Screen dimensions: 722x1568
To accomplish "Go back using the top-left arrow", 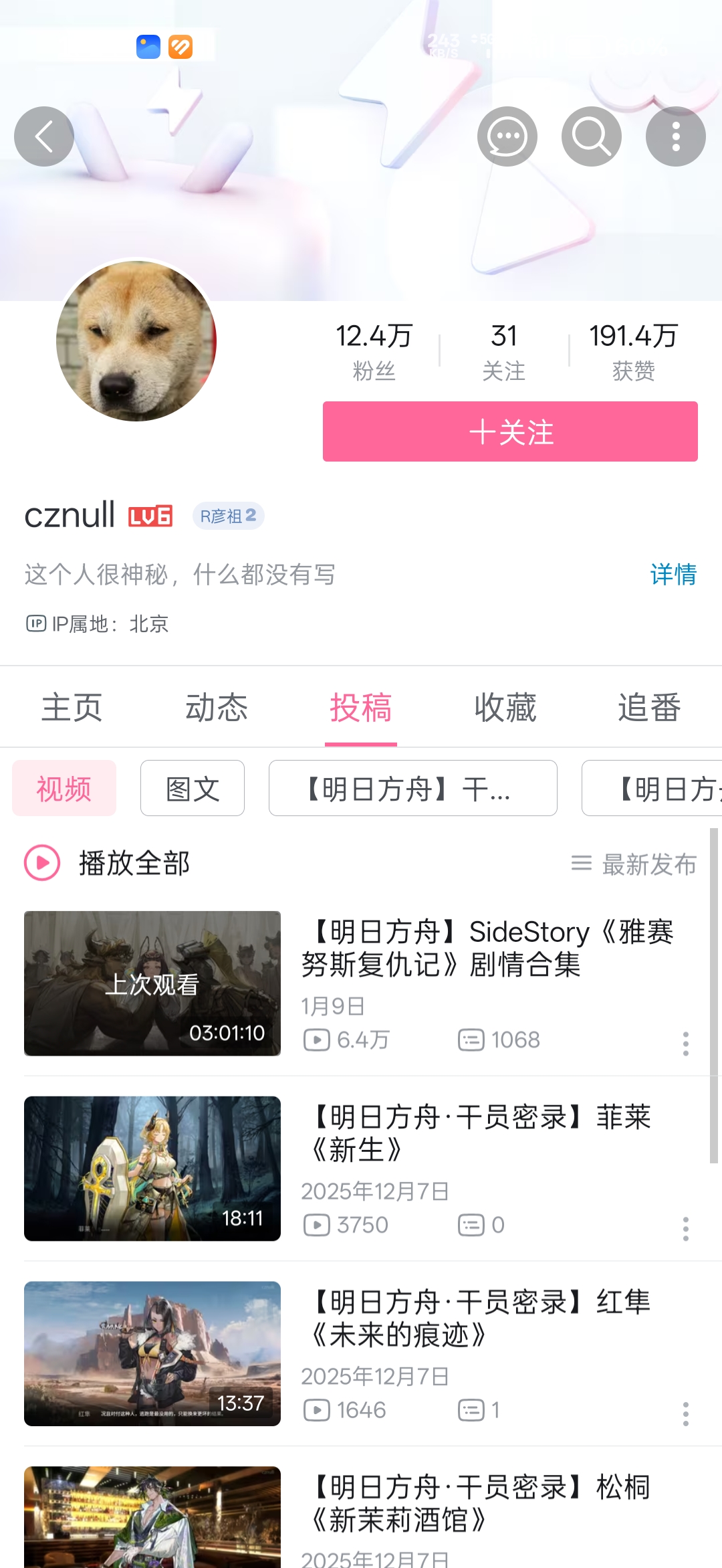I will (44, 136).
